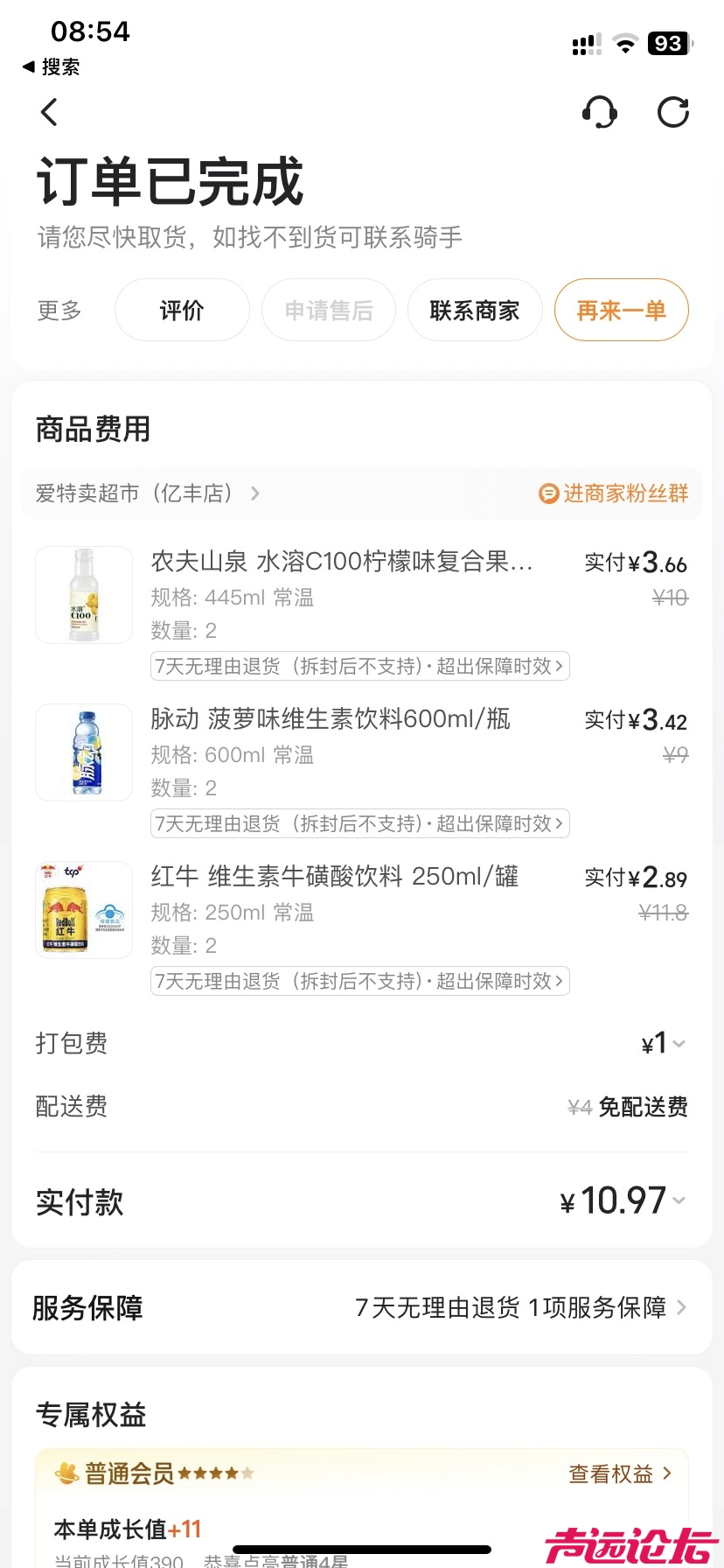Image resolution: width=724 pixels, height=1568 pixels.
Task: Go back using the top-left arrow
Action: pyautogui.click(x=50, y=113)
